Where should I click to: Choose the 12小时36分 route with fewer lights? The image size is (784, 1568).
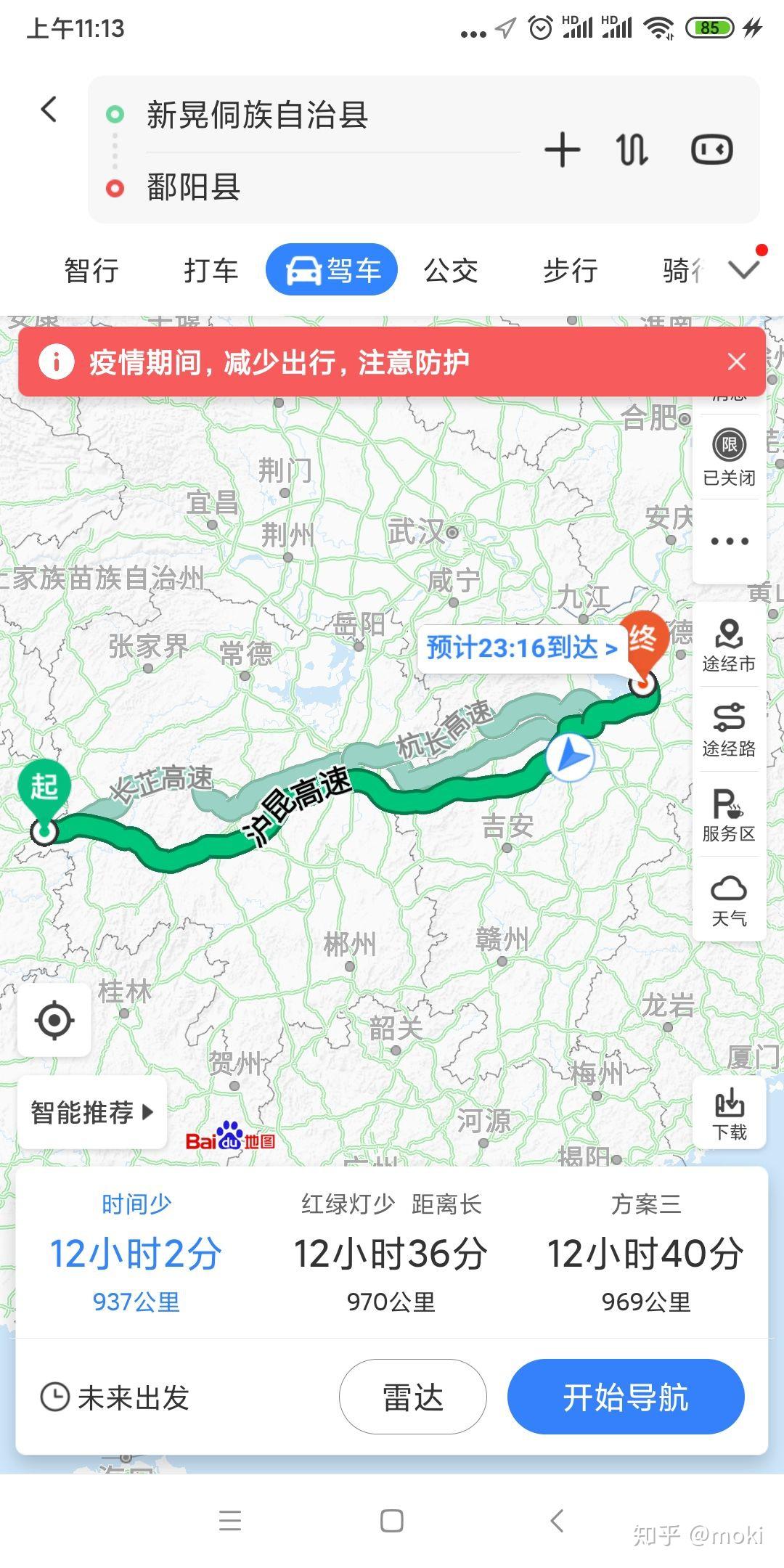[x=391, y=1254]
